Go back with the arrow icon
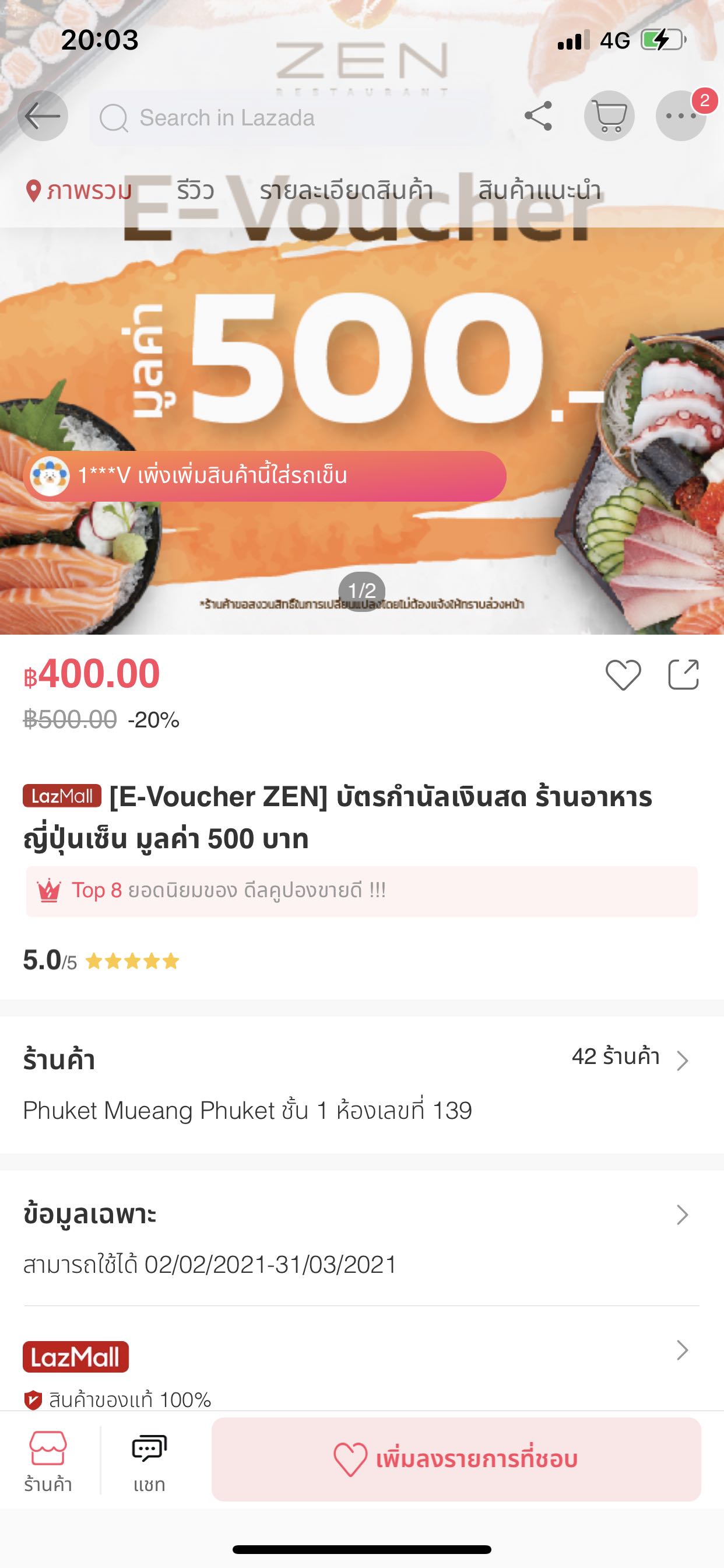Viewport: 724px width, 1568px height. [x=42, y=116]
